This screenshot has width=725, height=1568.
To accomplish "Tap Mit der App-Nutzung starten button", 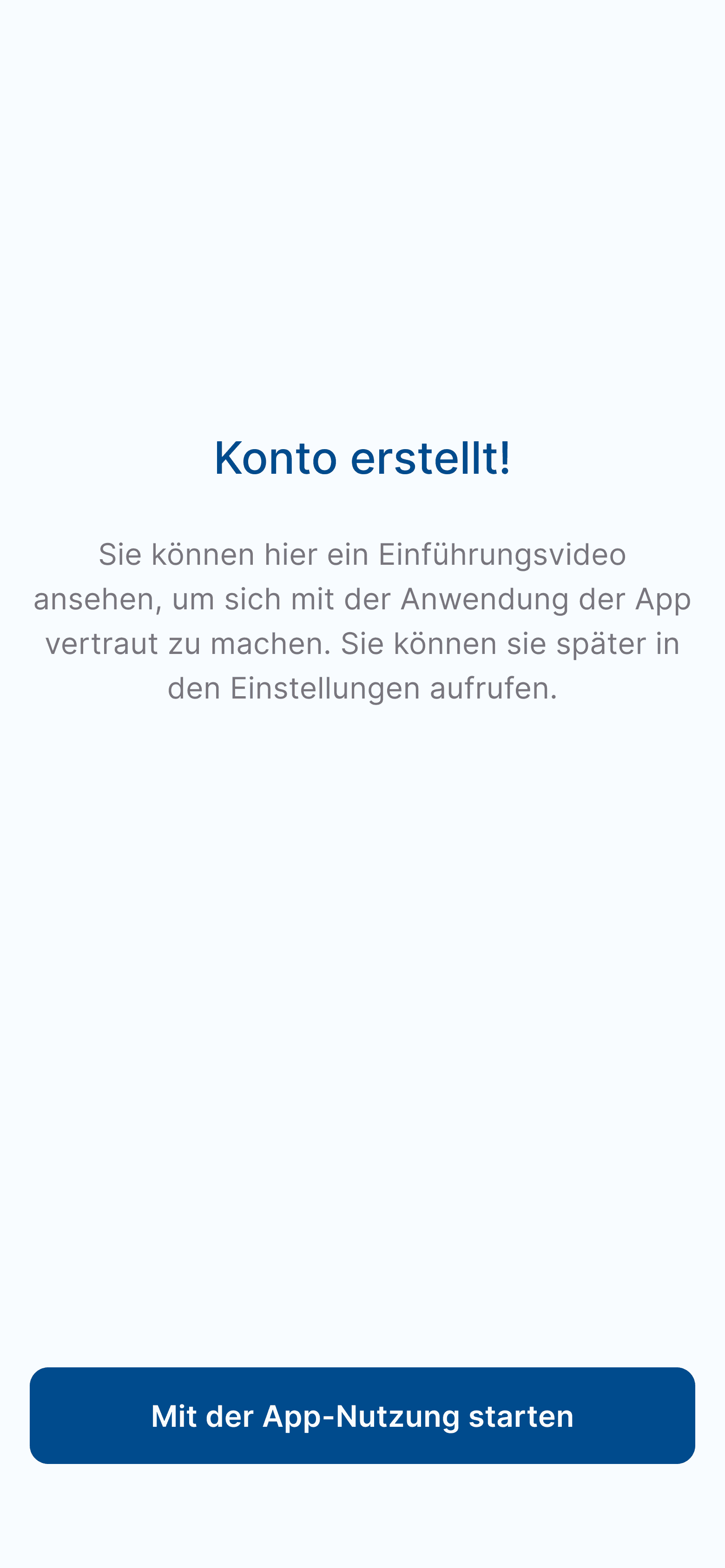I will pyautogui.click(x=362, y=1415).
